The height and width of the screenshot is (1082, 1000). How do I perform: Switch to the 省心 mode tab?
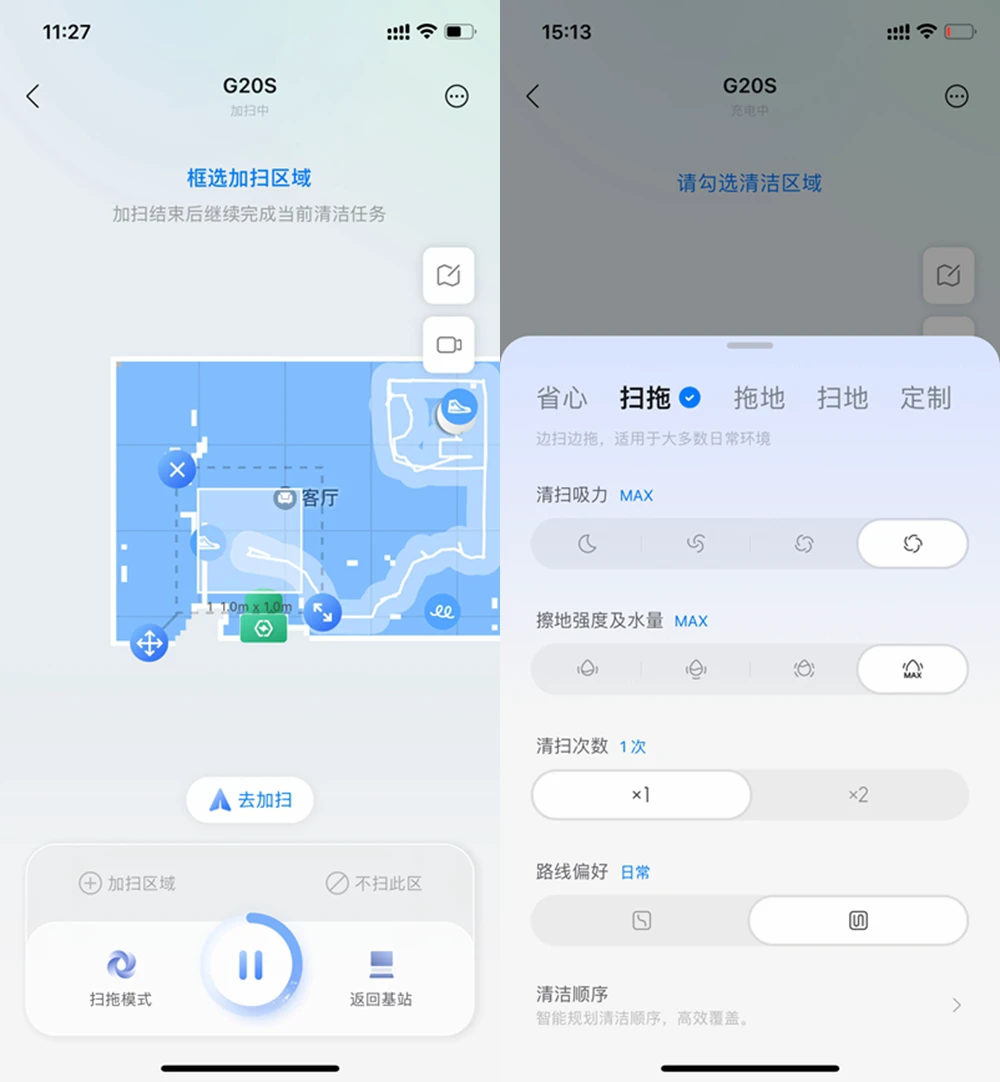562,398
